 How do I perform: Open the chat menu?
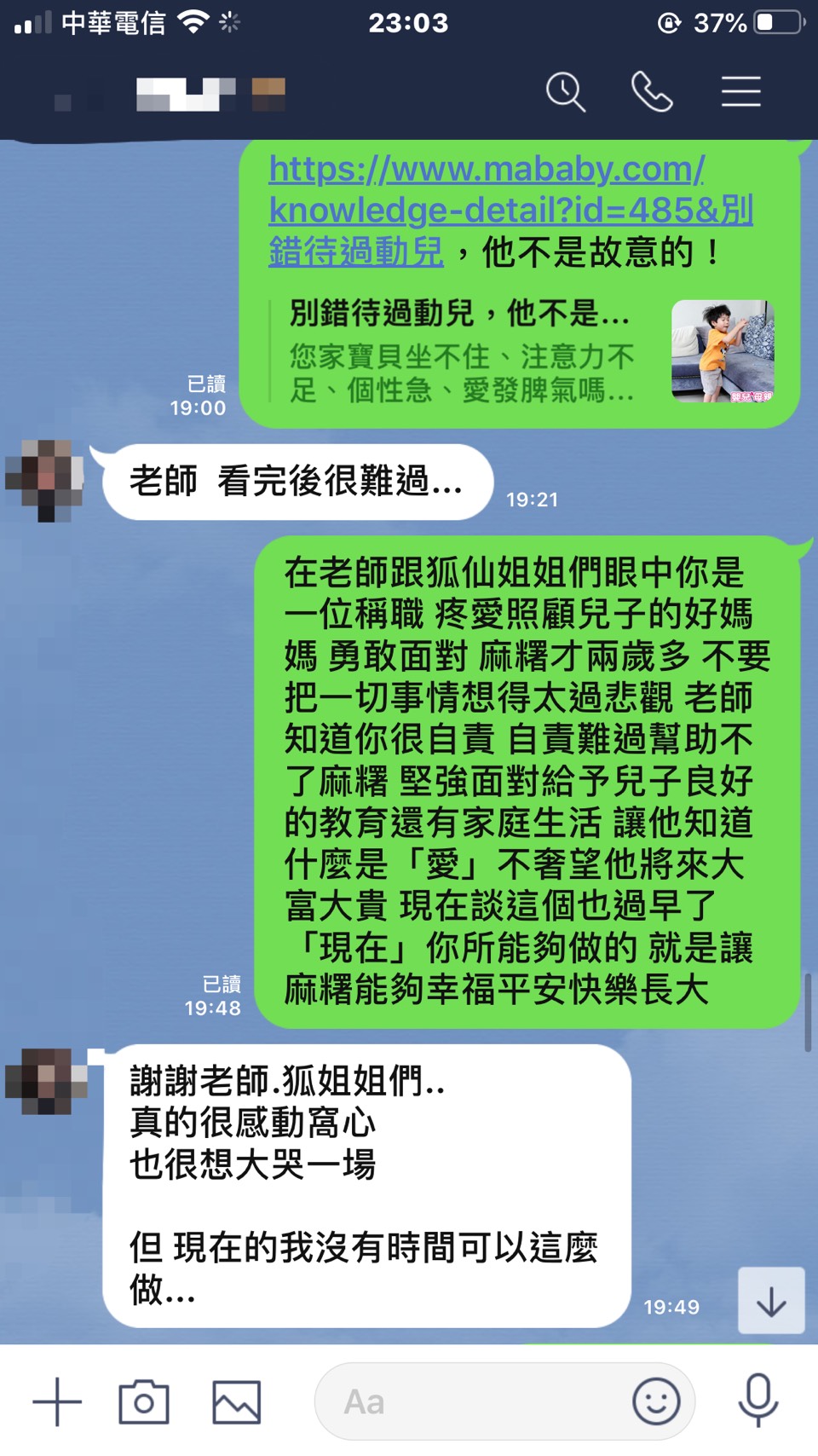[740, 92]
